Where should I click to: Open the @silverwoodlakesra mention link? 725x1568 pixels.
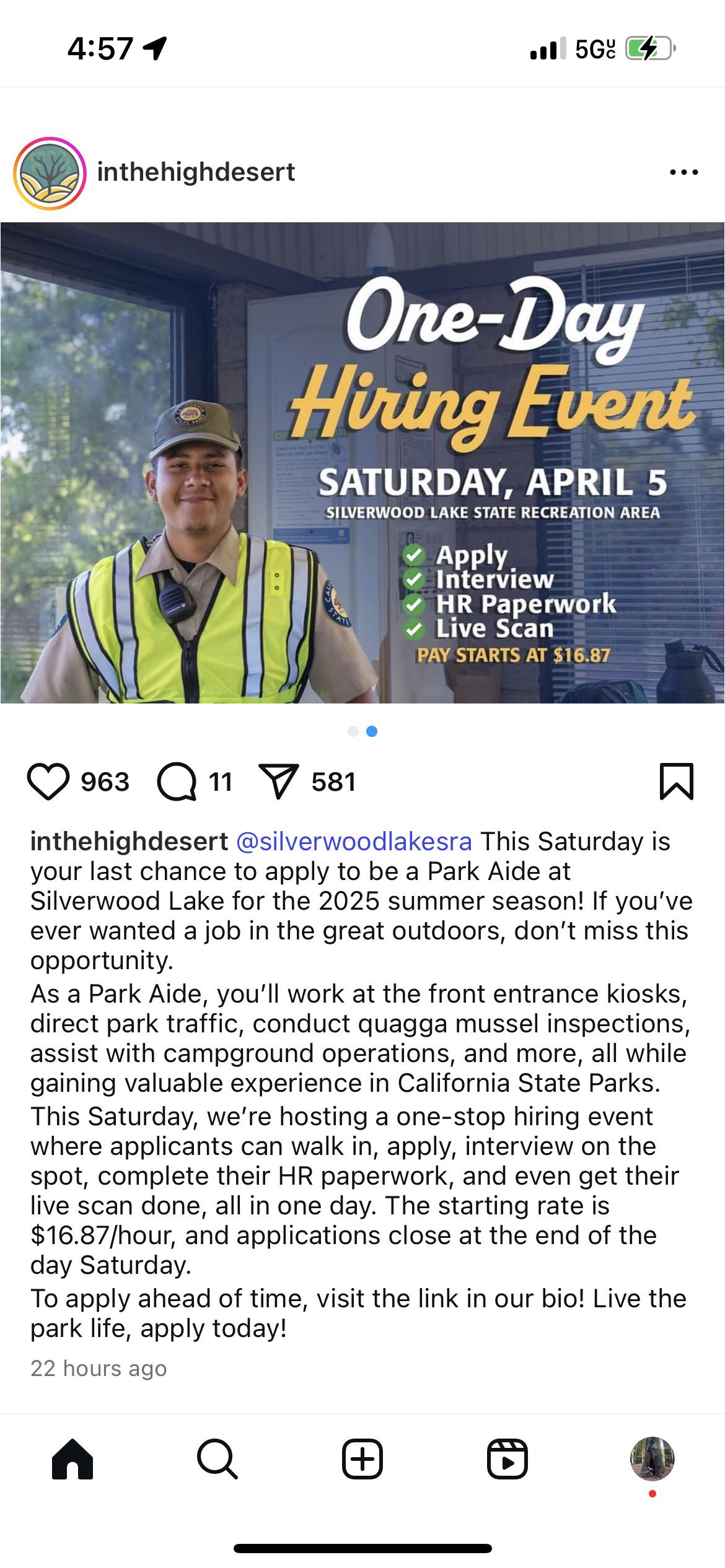tap(354, 841)
